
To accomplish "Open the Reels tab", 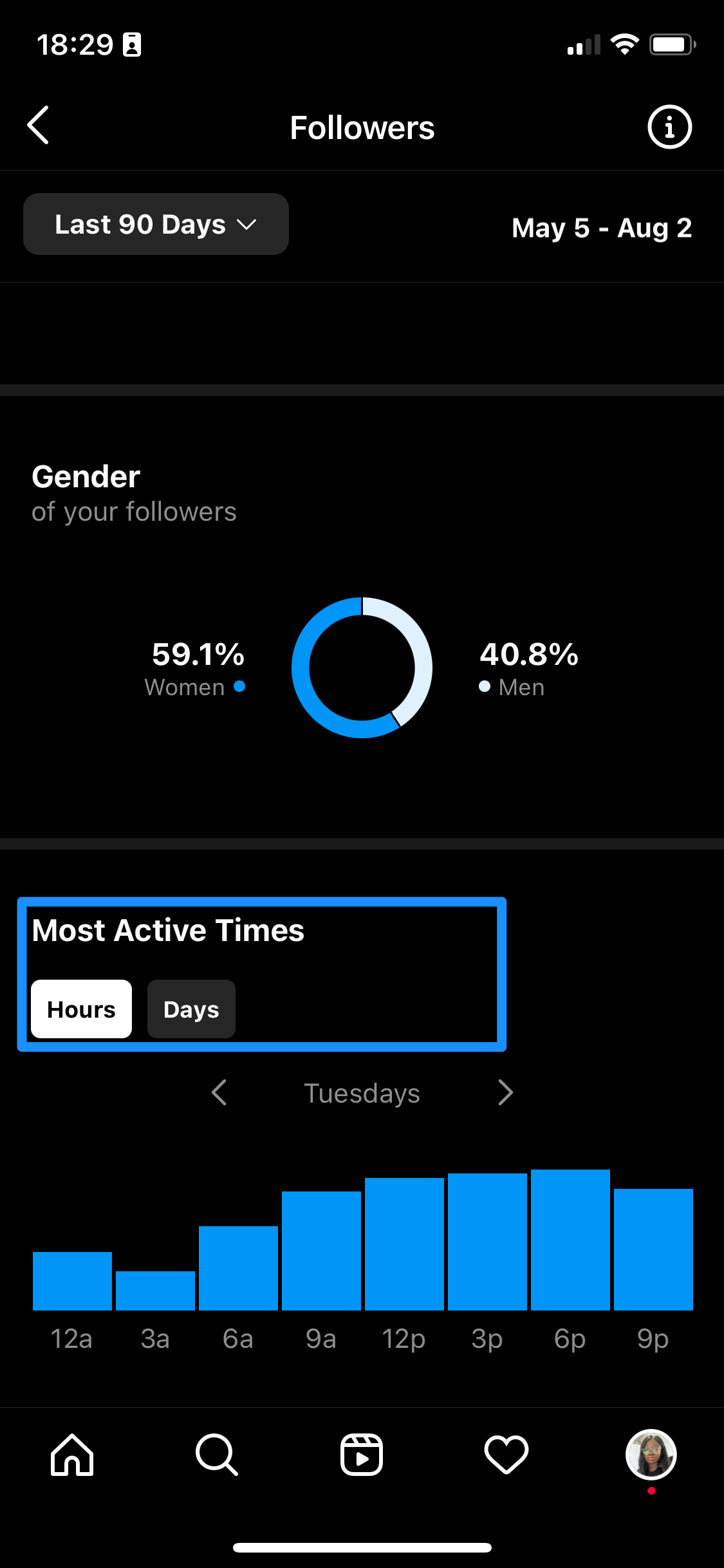I will 362,1455.
